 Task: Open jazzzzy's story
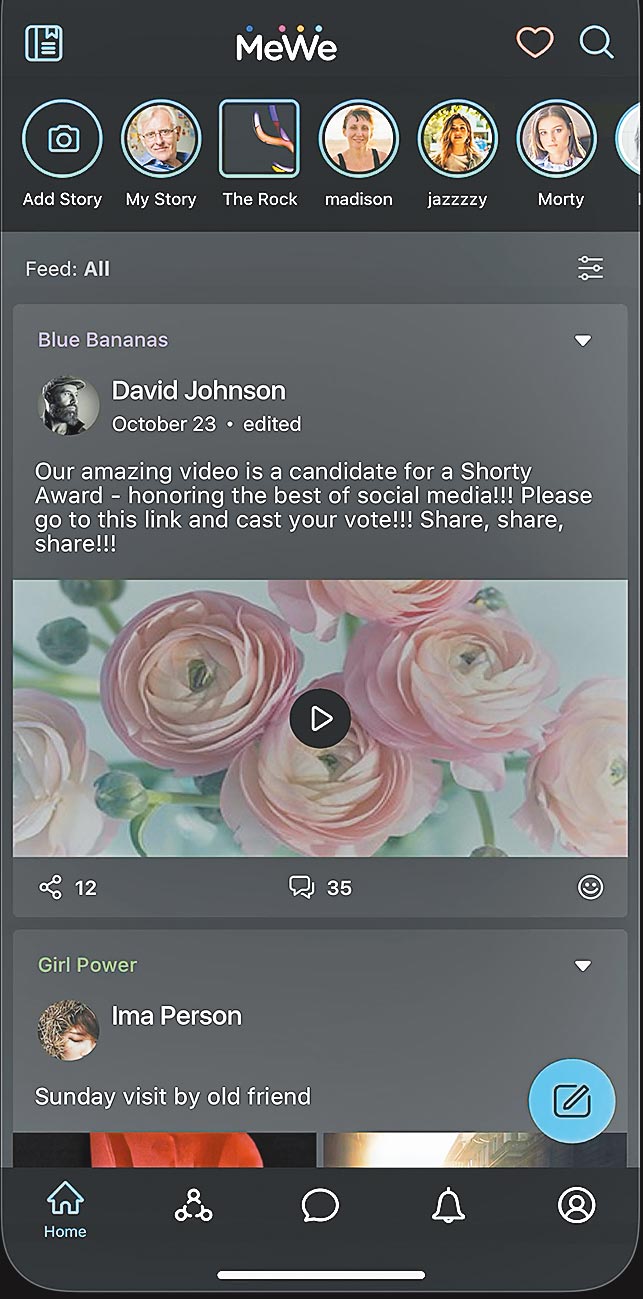(457, 140)
